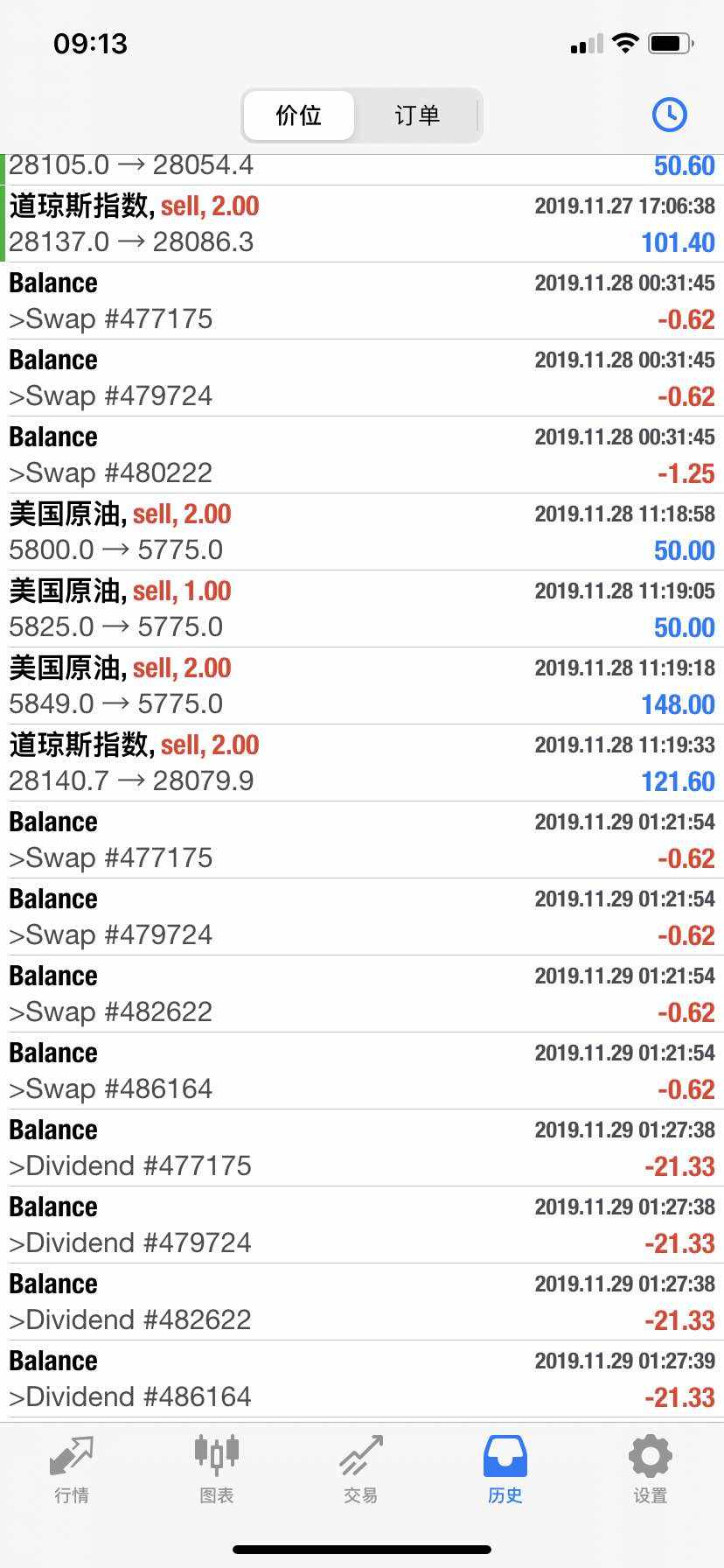Expand the 道琼斯指数 deal with profit 101.40
Screen dimensions: 724x1568
[362, 224]
